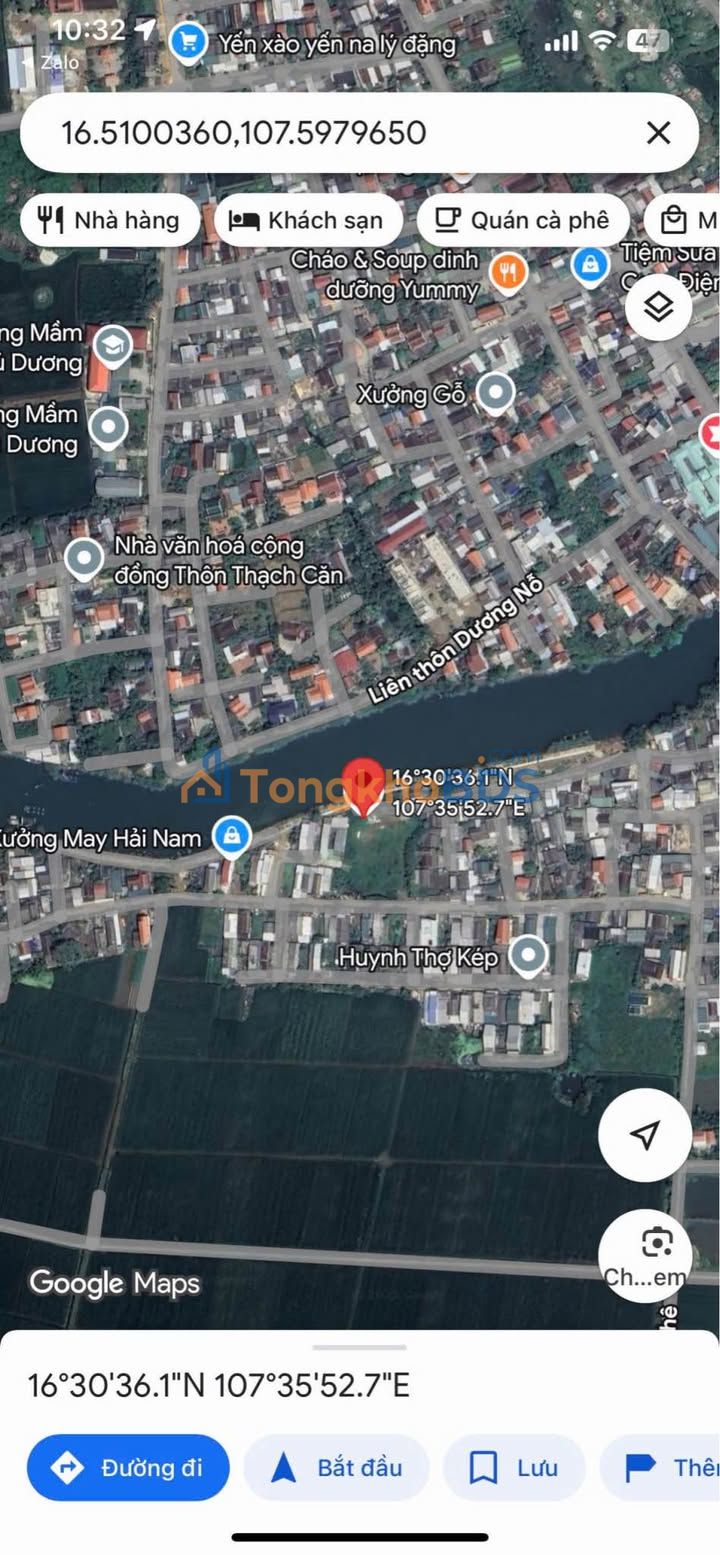View Nhà văn hoá cộng đồng Thôn Thạch Căn
This screenshot has width=720, height=1555.
point(84,560)
